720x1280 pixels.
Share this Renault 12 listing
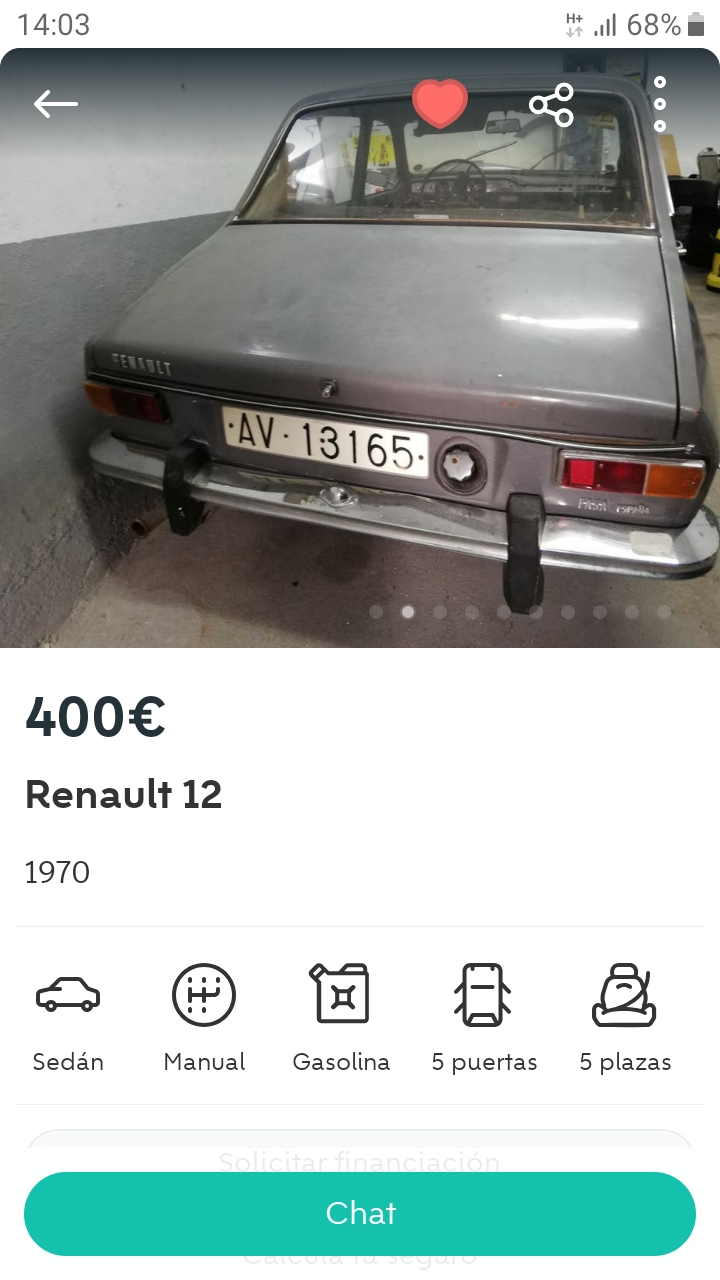(551, 105)
